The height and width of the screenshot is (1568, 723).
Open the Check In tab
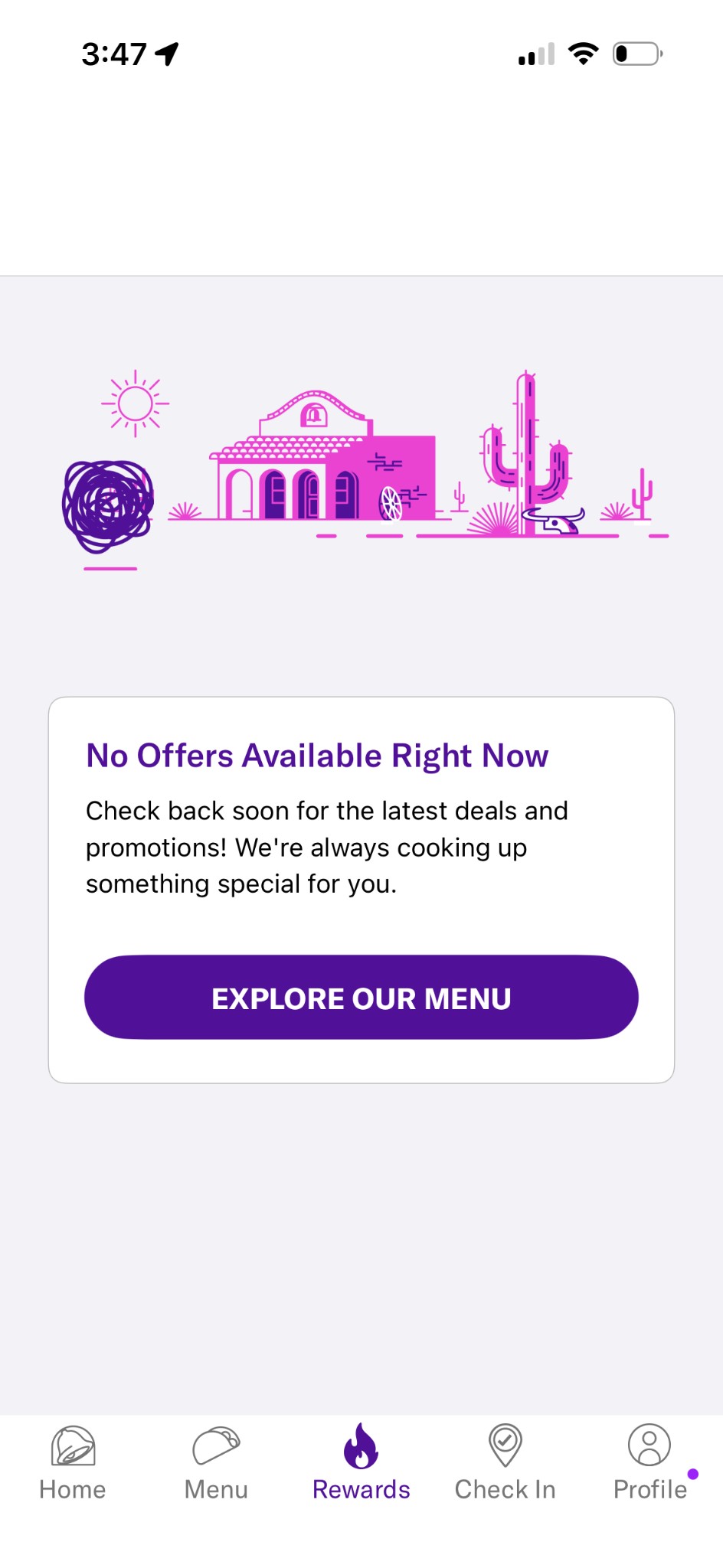pos(505,1463)
